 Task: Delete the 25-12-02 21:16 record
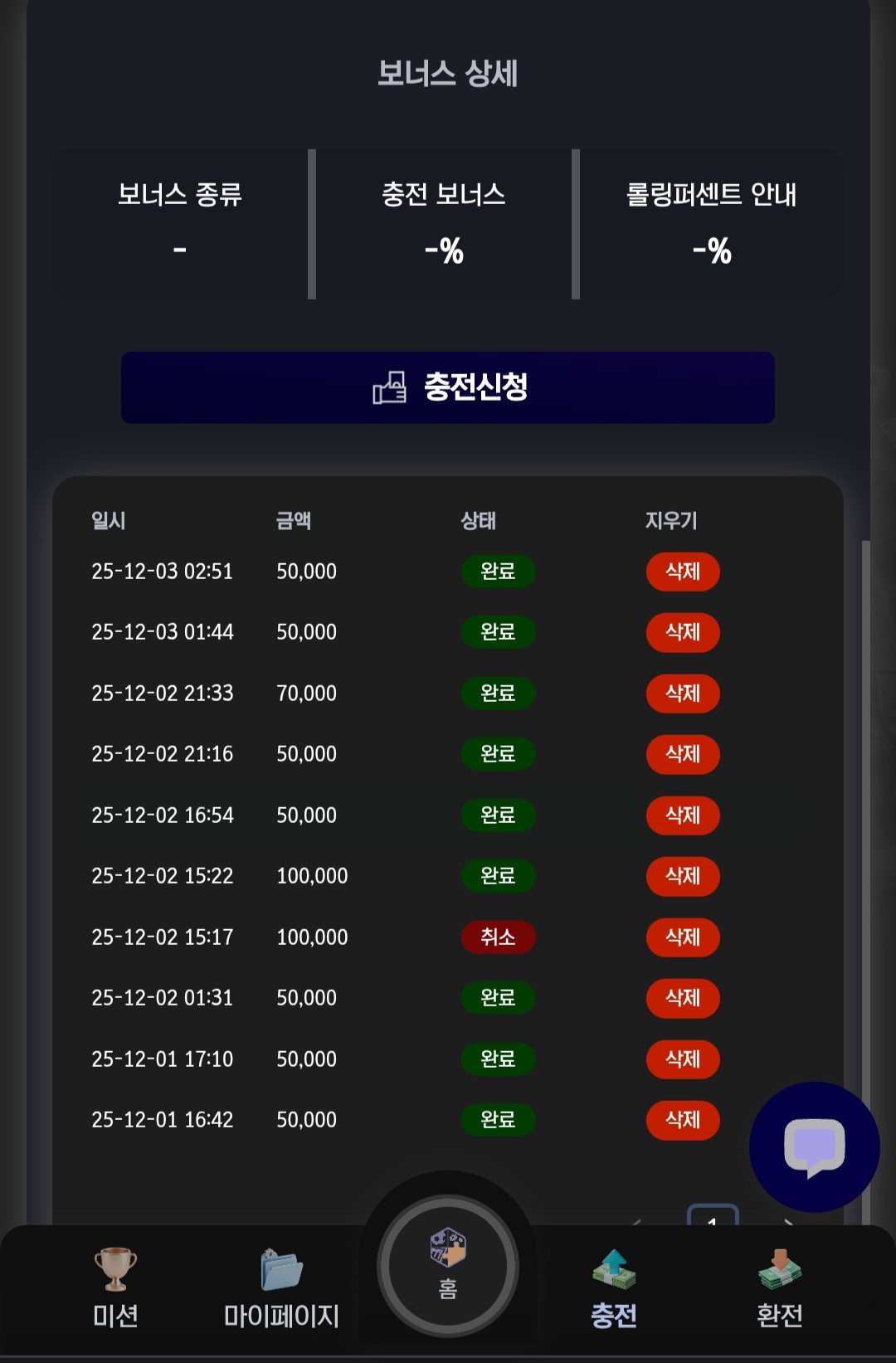pyautogui.click(x=682, y=754)
